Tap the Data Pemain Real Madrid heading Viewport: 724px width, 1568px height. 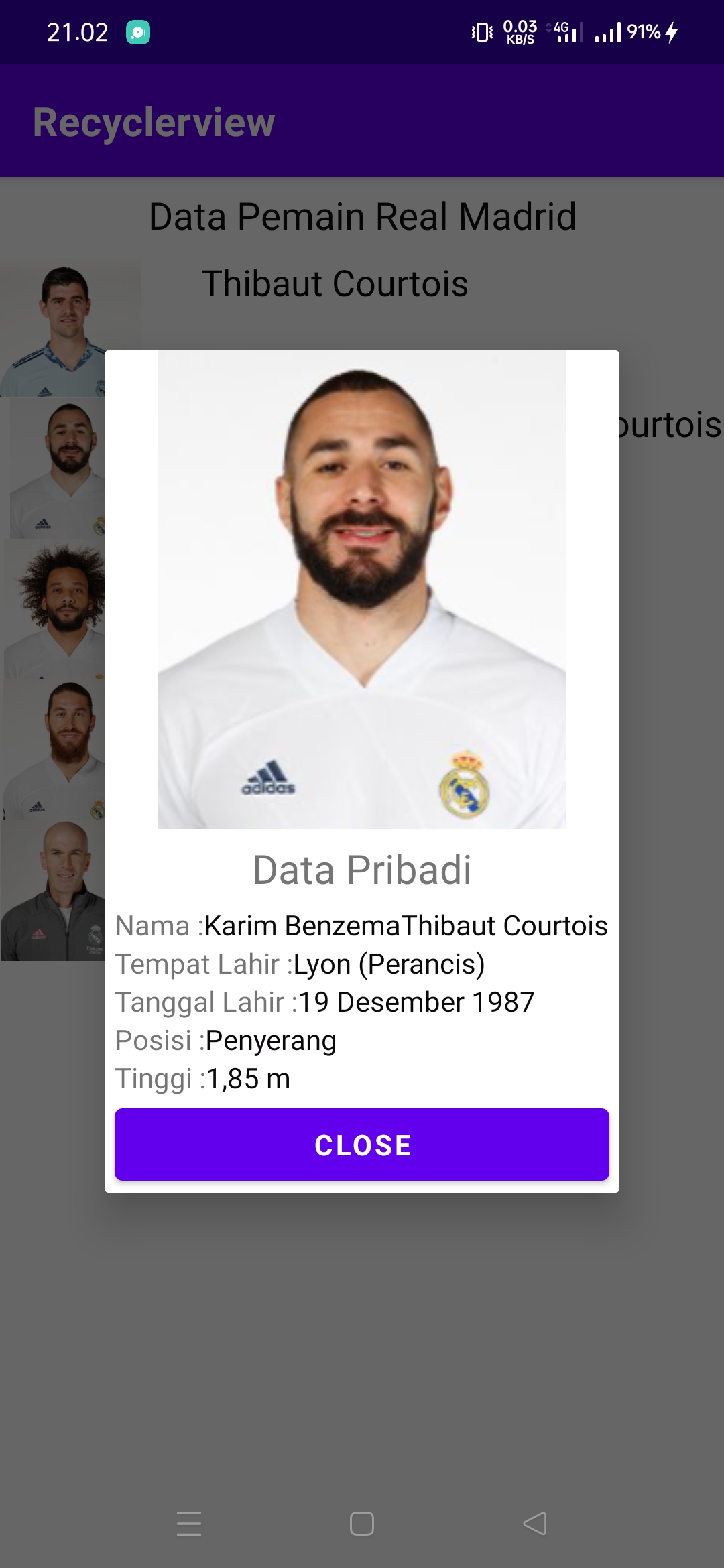click(362, 215)
